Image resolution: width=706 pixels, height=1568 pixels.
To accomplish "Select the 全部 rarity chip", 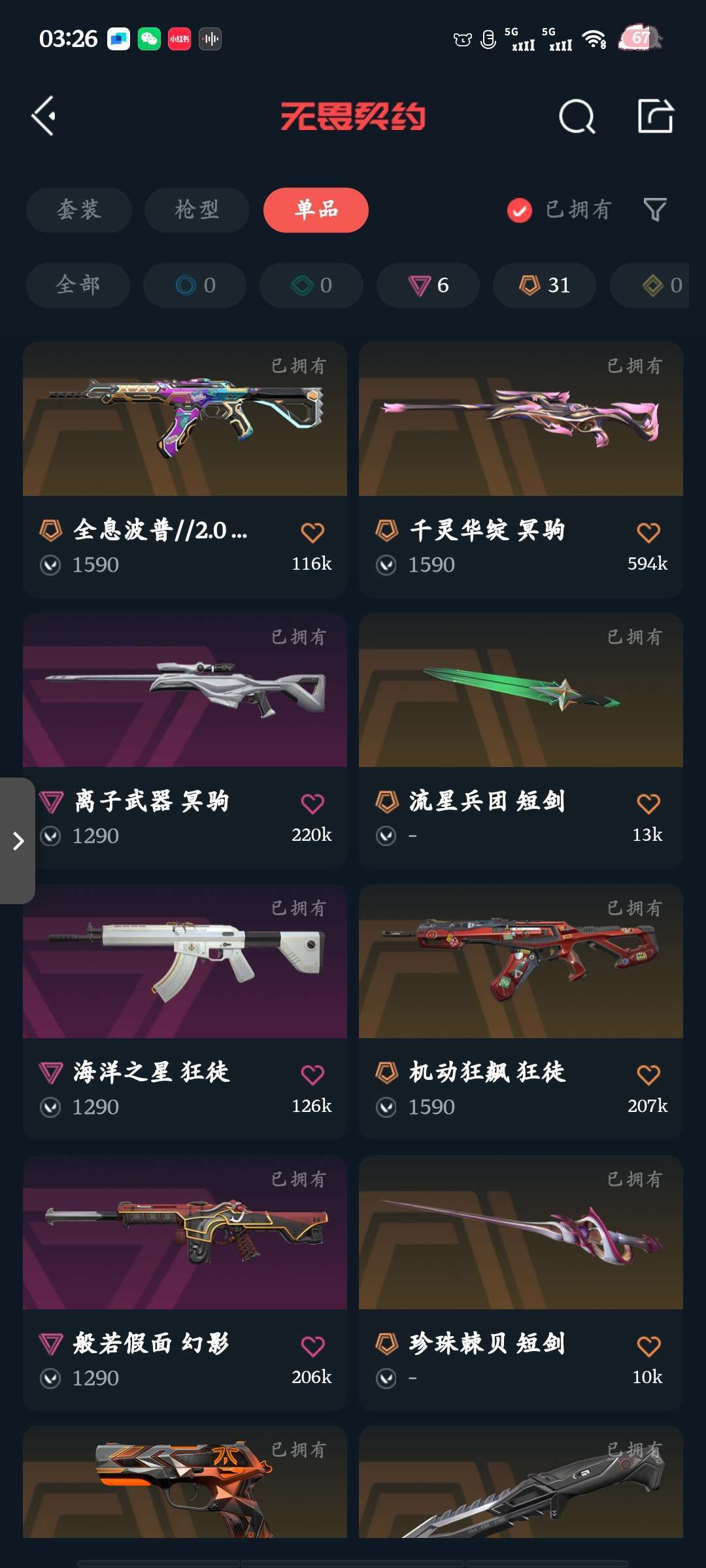I will [78, 285].
